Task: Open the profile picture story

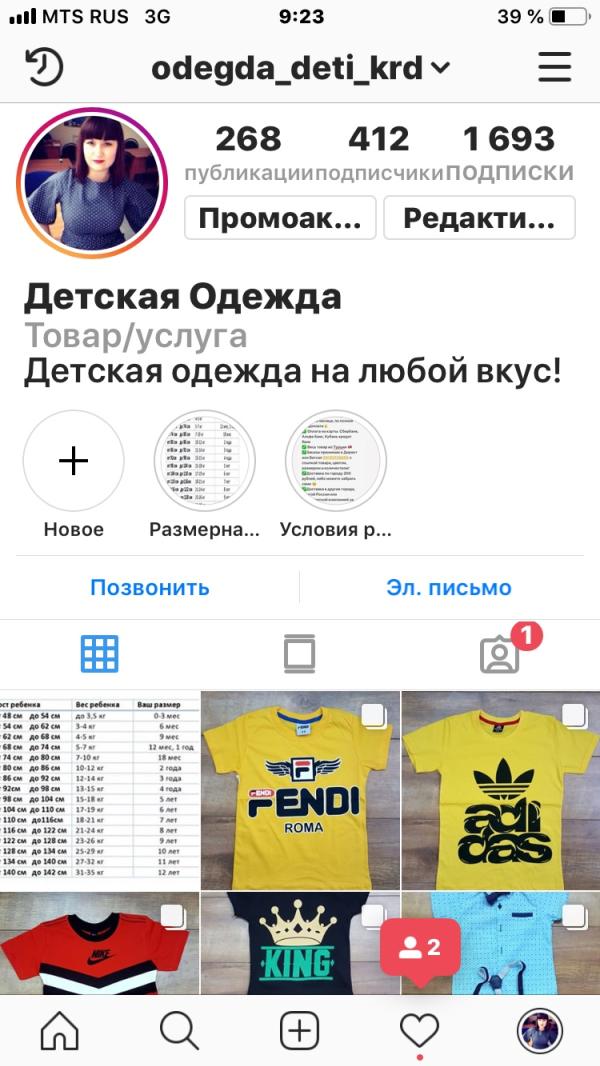Action: (x=93, y=182)
